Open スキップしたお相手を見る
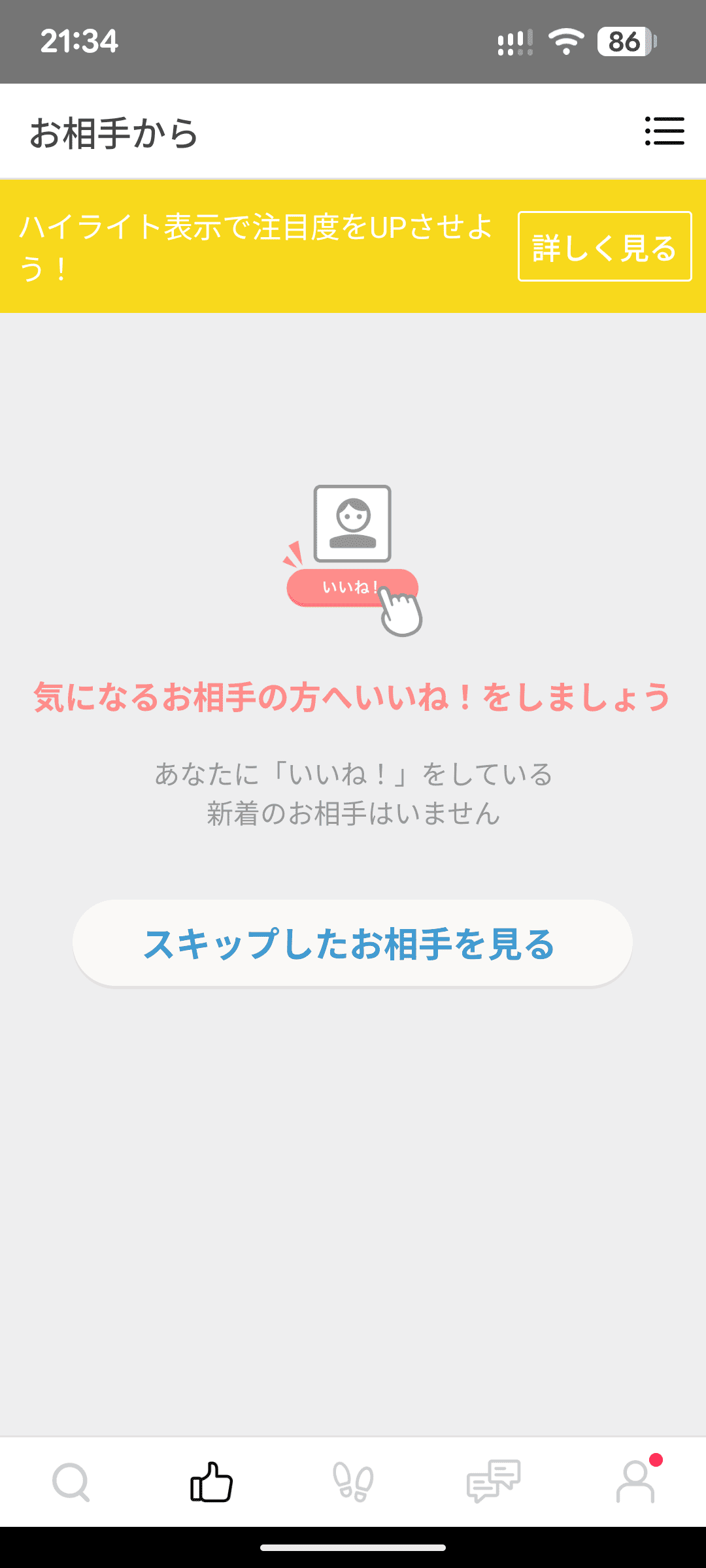This screenshot has height=1568, width=706. (x=352, y=943)
